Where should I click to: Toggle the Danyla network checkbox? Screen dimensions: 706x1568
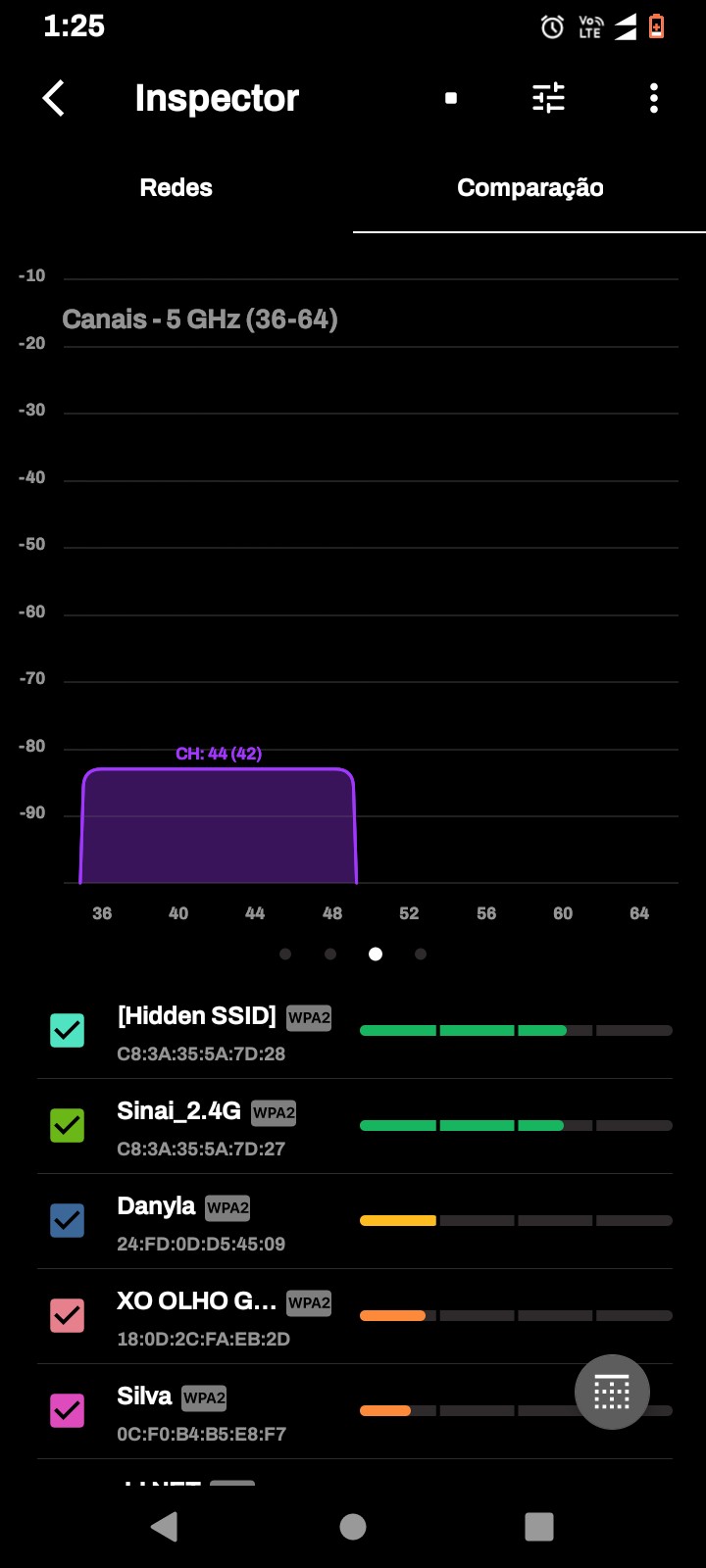[68, 1220]
